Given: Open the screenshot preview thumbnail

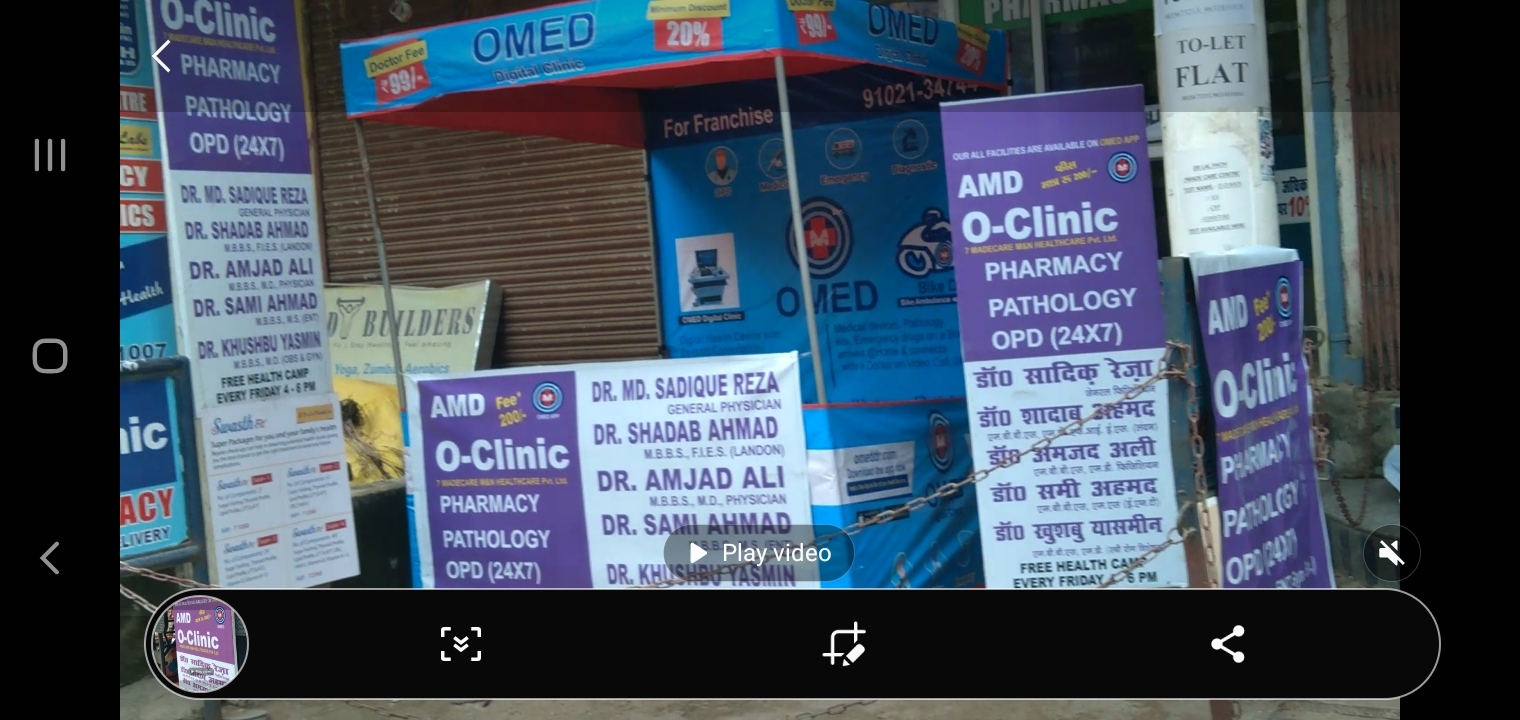Looking at the screenshot, I should coord(198,644).
